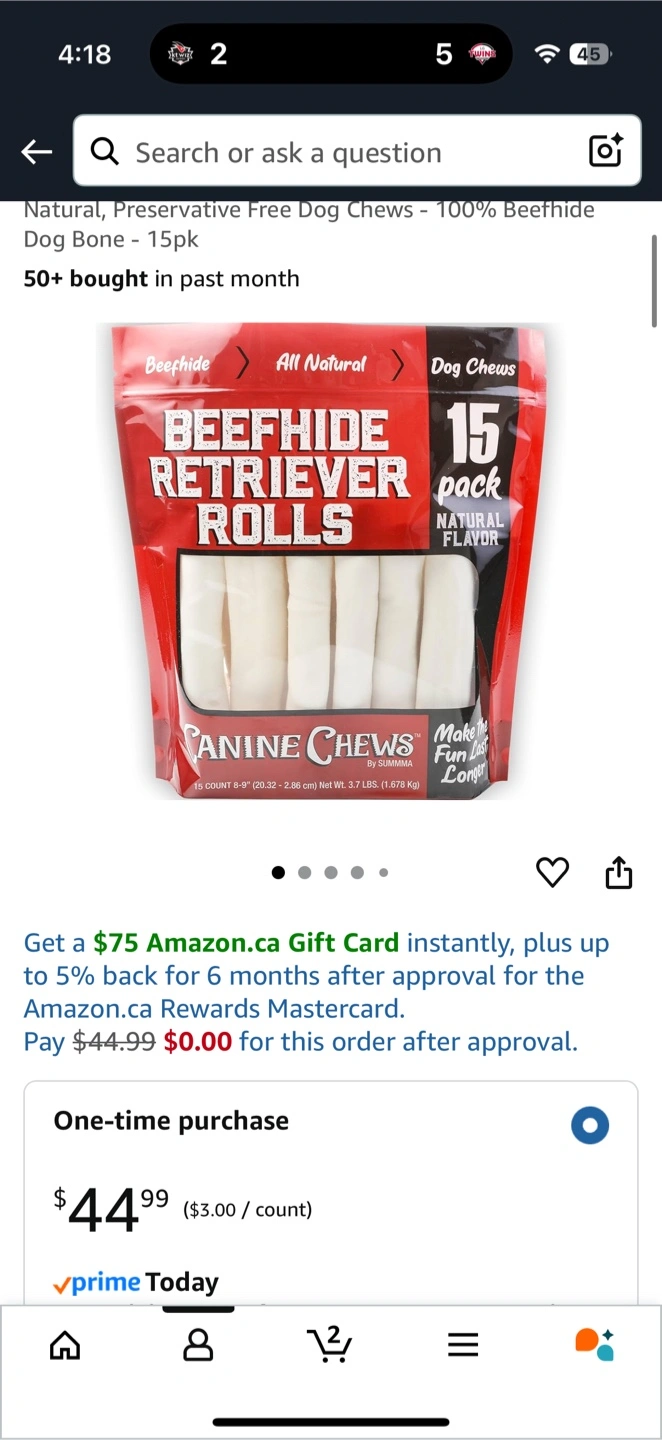Add product to wish list with heart icon
The height and width of the screenshot is (1440, 662).
(552, 873)
